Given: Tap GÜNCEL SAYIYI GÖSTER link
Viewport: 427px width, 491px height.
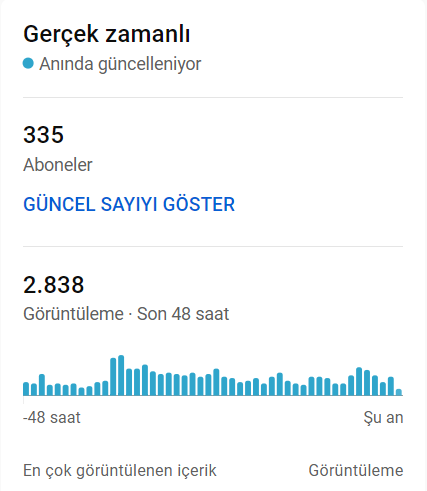Looking at the screenshot, I should click(x=129, y=204).
